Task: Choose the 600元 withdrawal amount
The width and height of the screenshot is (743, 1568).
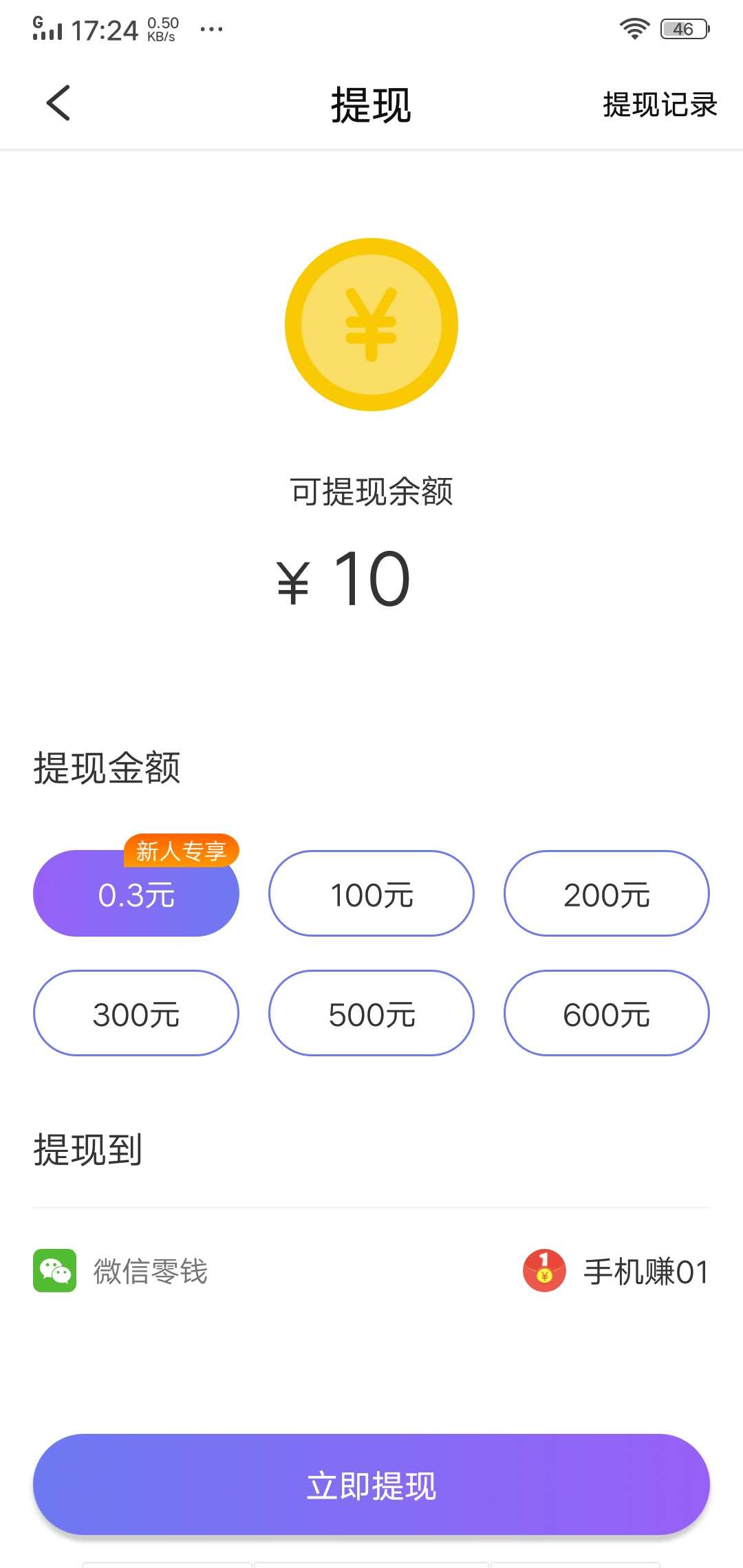Action: [x=606, y=1013]
